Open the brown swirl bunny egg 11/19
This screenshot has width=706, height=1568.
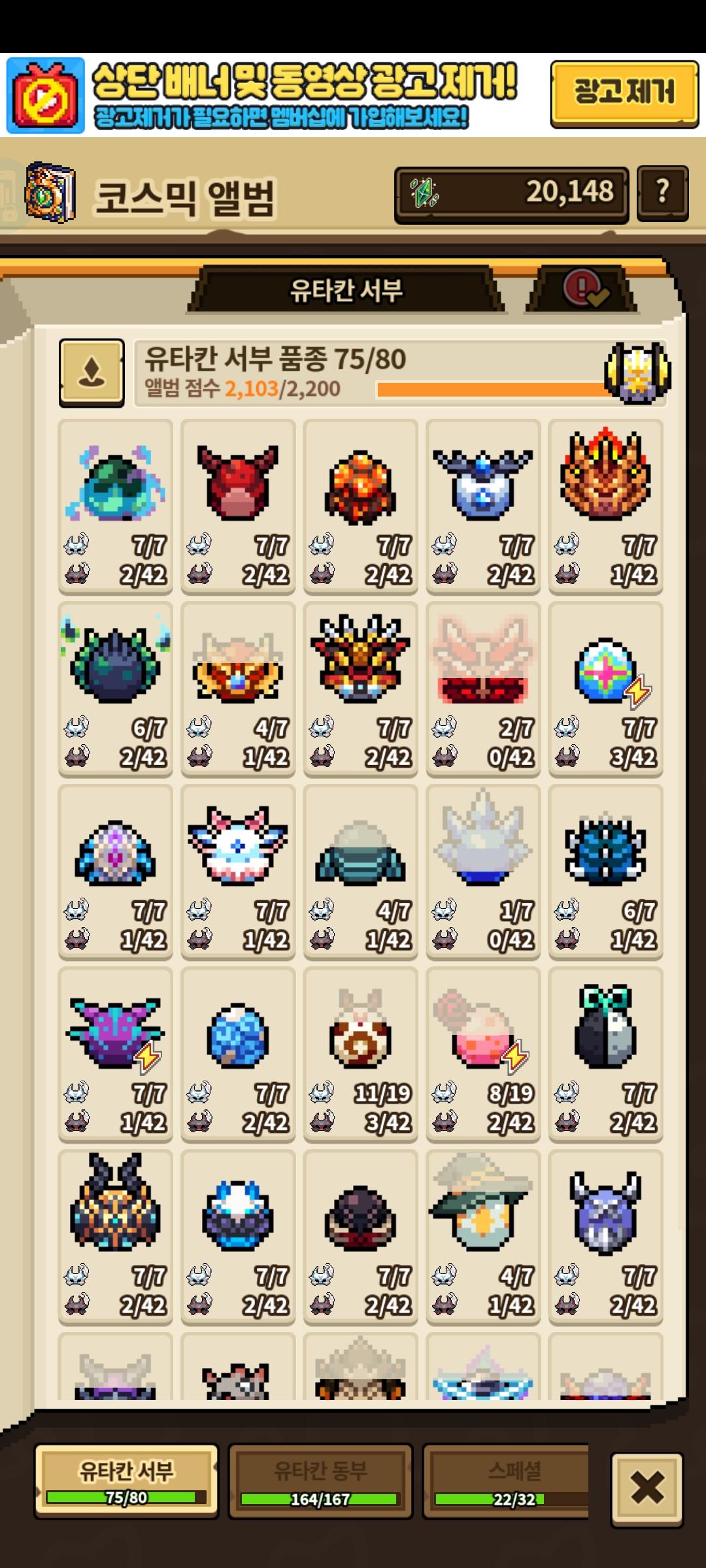(360, 1055)
